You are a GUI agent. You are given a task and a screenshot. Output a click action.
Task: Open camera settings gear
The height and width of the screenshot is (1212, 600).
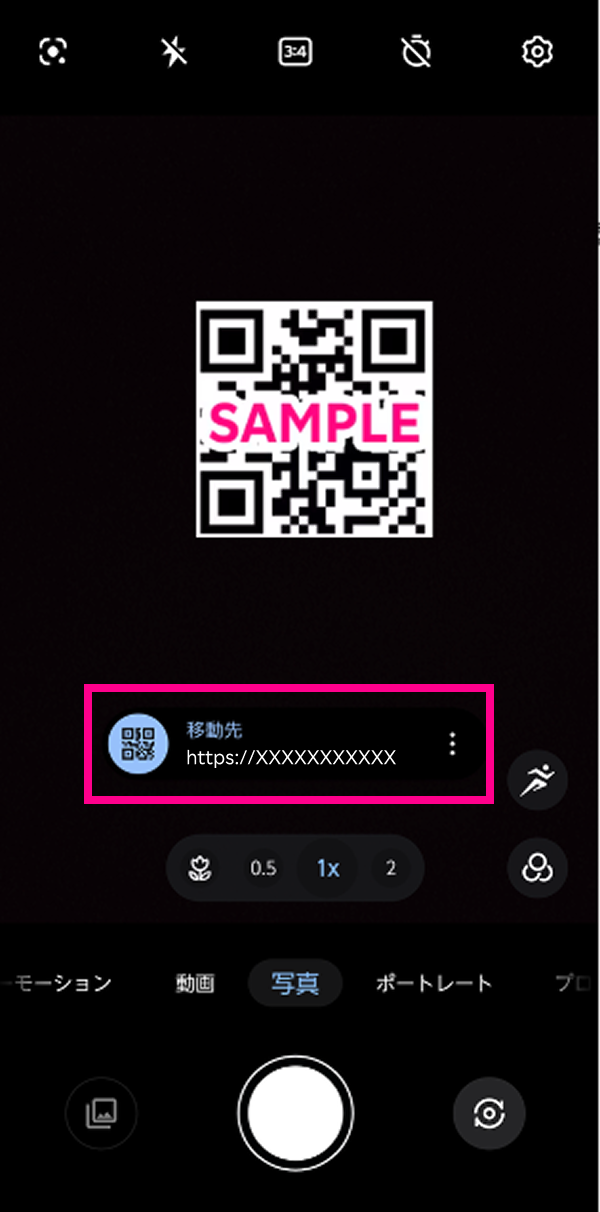(x=538, y=52)
